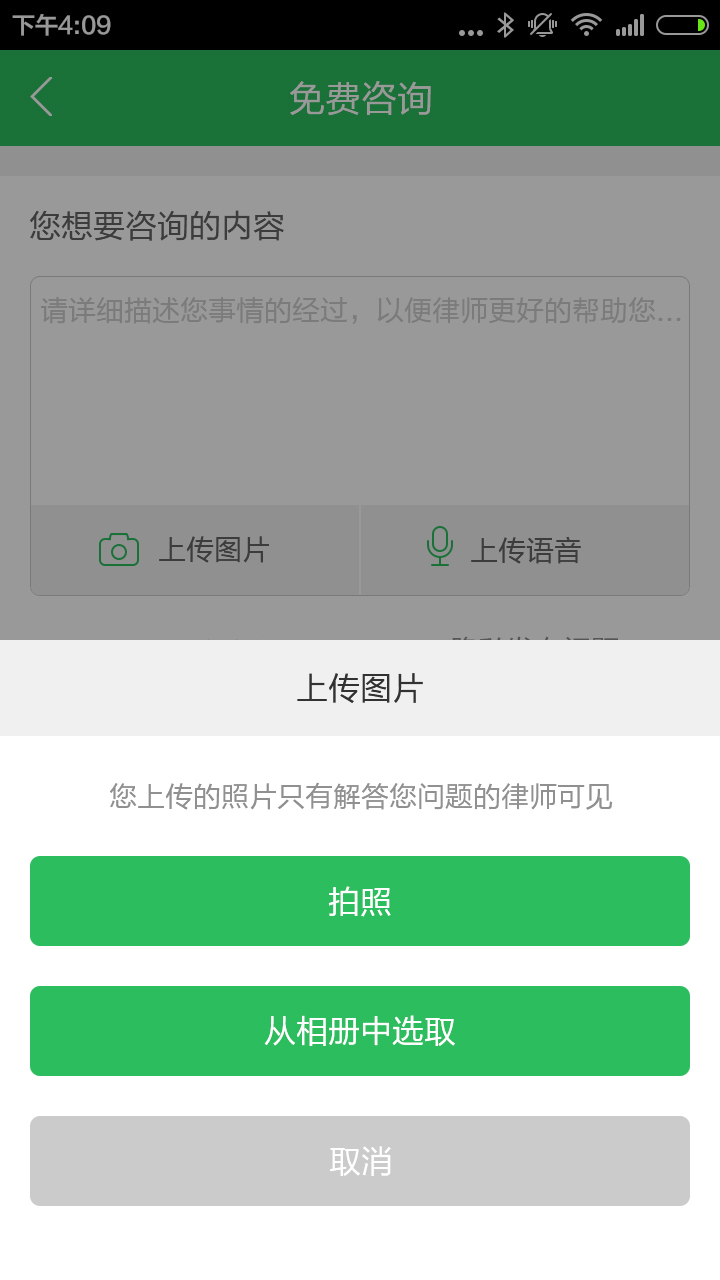Tap the notification dots in the status bar
720x1280 pixels.
click(x=470, y=26)
